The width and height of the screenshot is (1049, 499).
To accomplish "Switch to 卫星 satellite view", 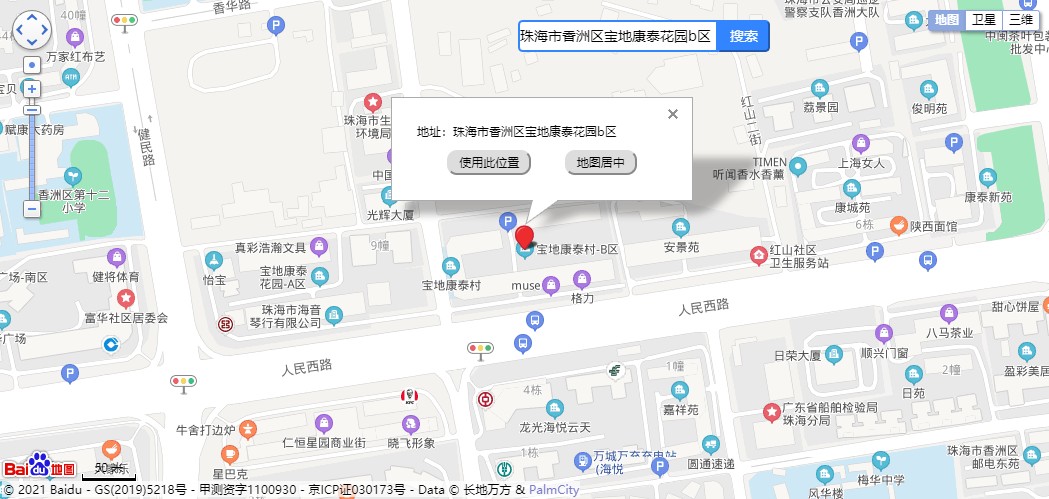I will click(x=984, y=19).
